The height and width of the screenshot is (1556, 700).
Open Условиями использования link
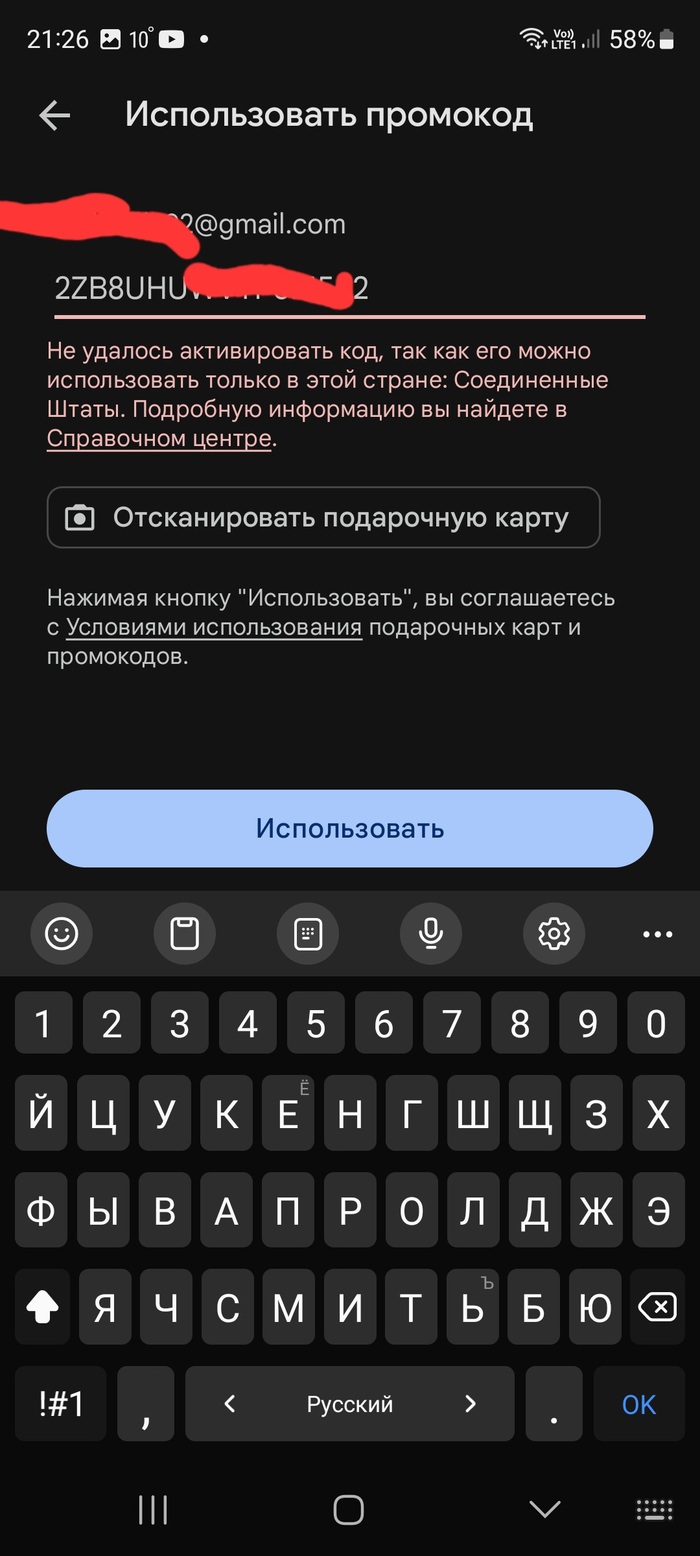pyautogui.click(x=214, y=628)
